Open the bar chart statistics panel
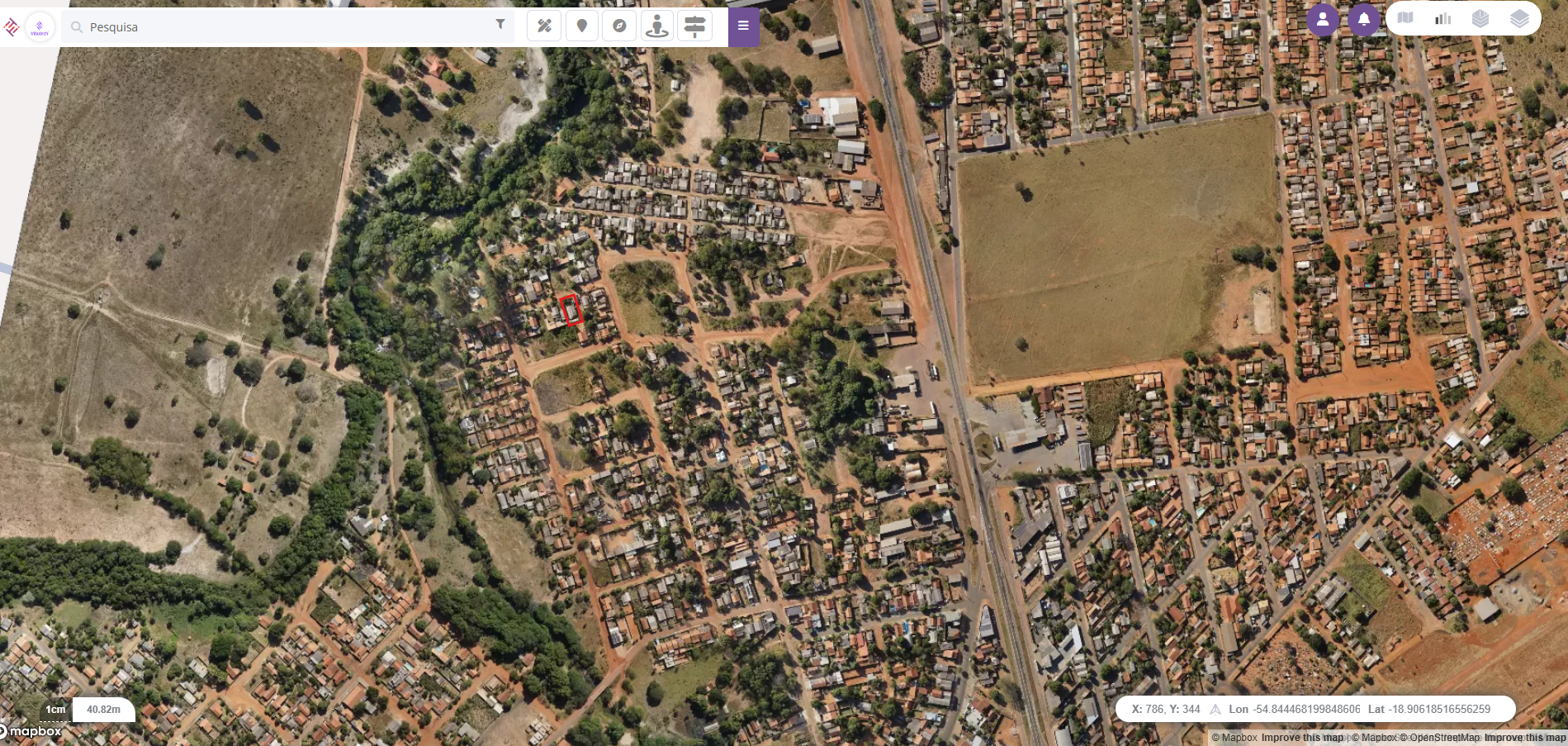The height and width of the screenshot is (746, 1568). pyautogui.click(x=1442, y=18)
